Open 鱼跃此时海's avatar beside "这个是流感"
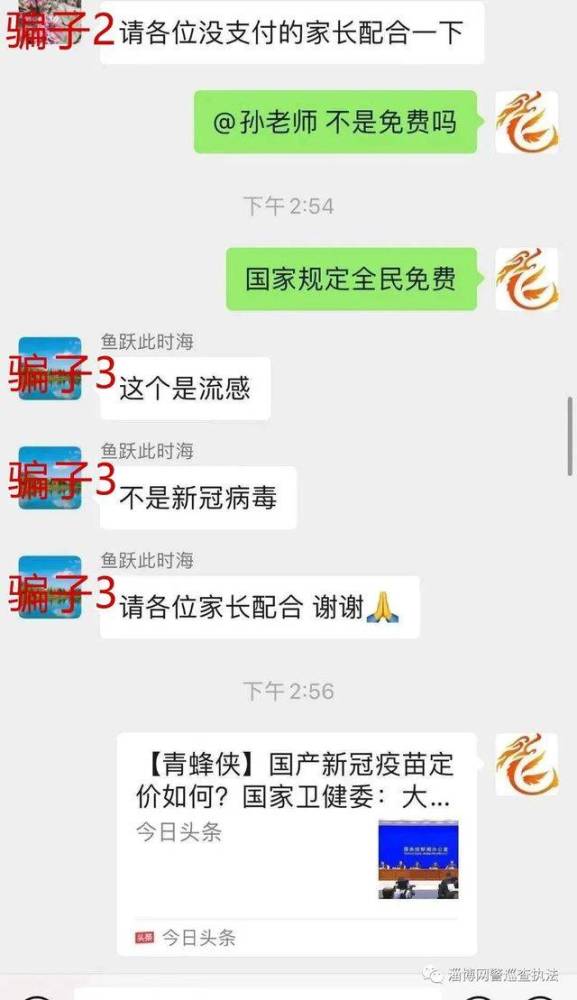Viewport: 577px width, 1000px height. pos(50,369)
